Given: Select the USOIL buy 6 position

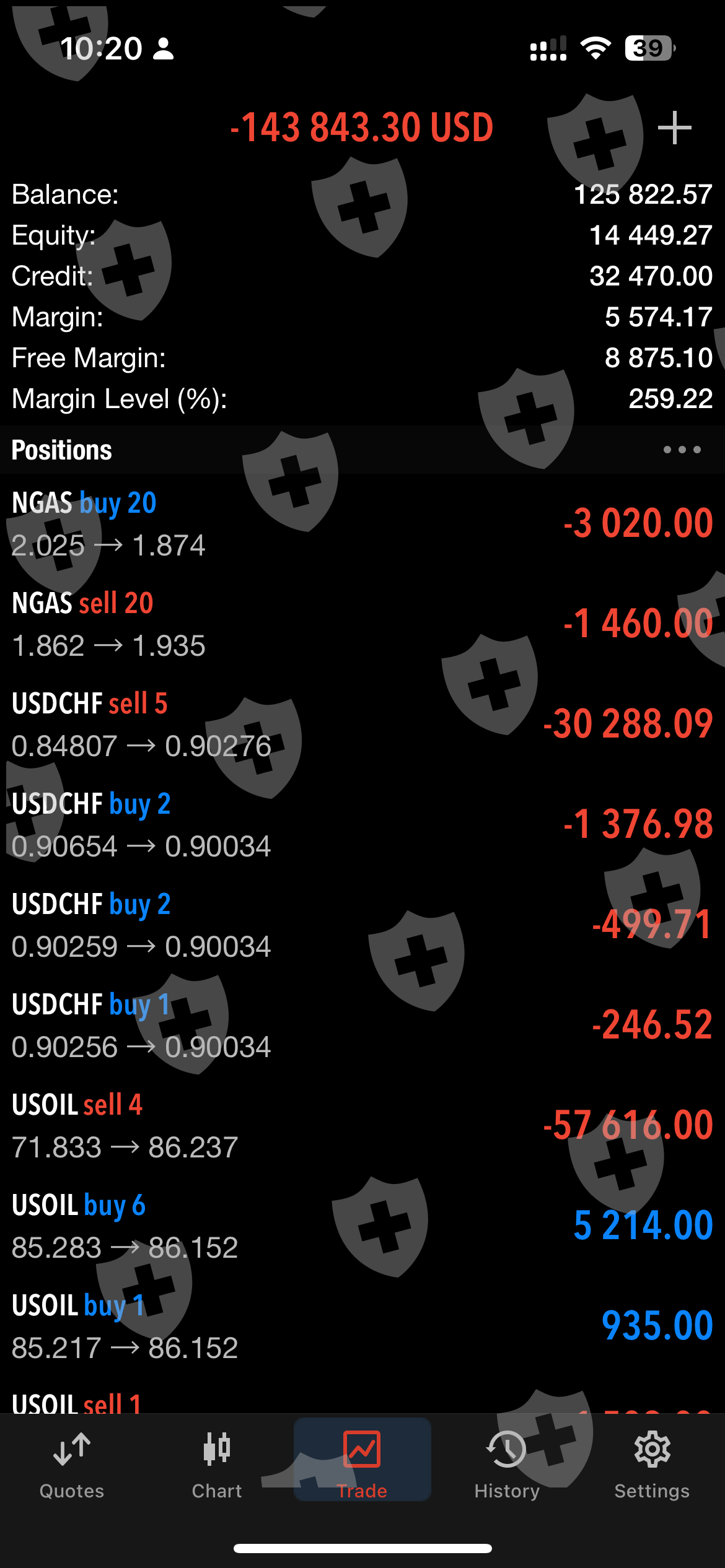Looking at the screenshot, I should tap(362, 1226).
